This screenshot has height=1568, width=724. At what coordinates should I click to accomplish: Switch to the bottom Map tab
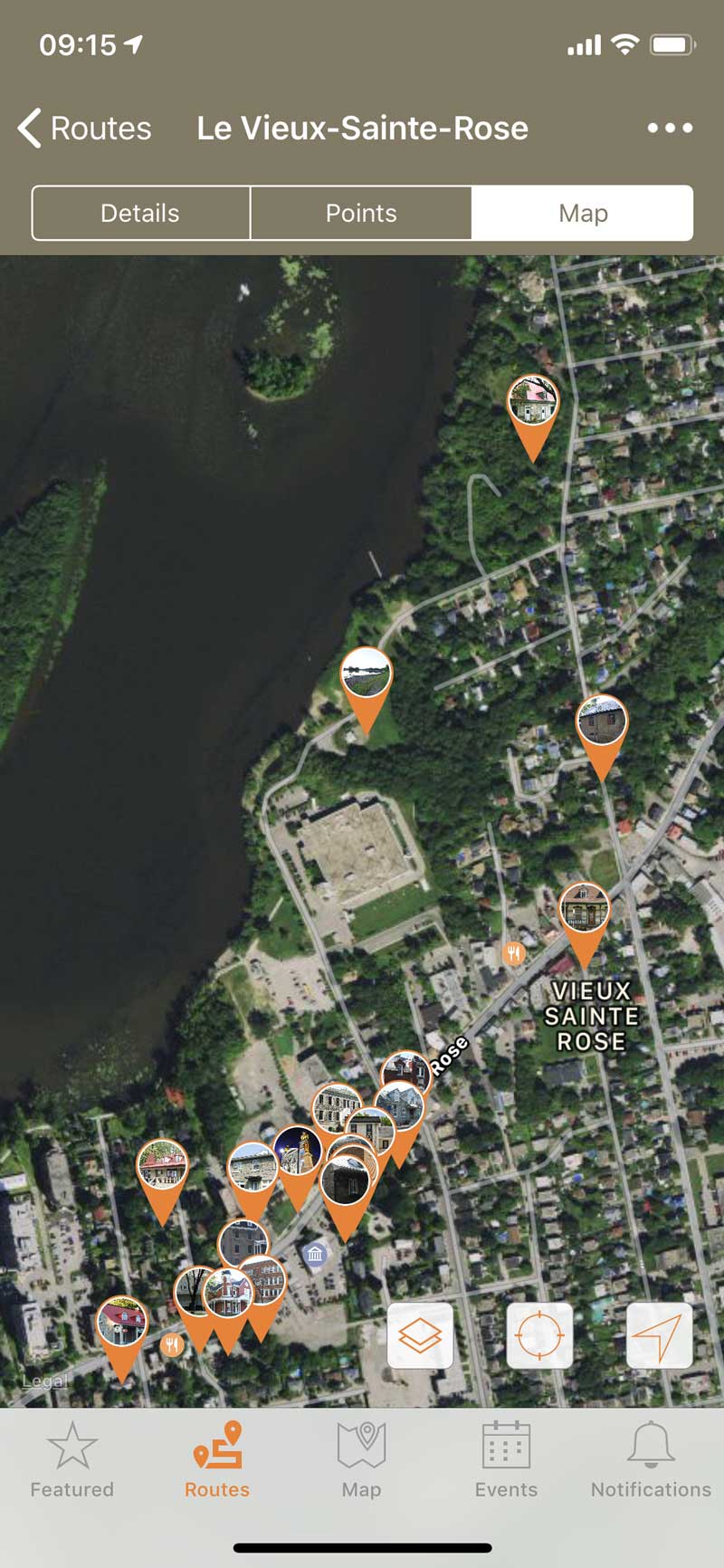coord(361,1458)
